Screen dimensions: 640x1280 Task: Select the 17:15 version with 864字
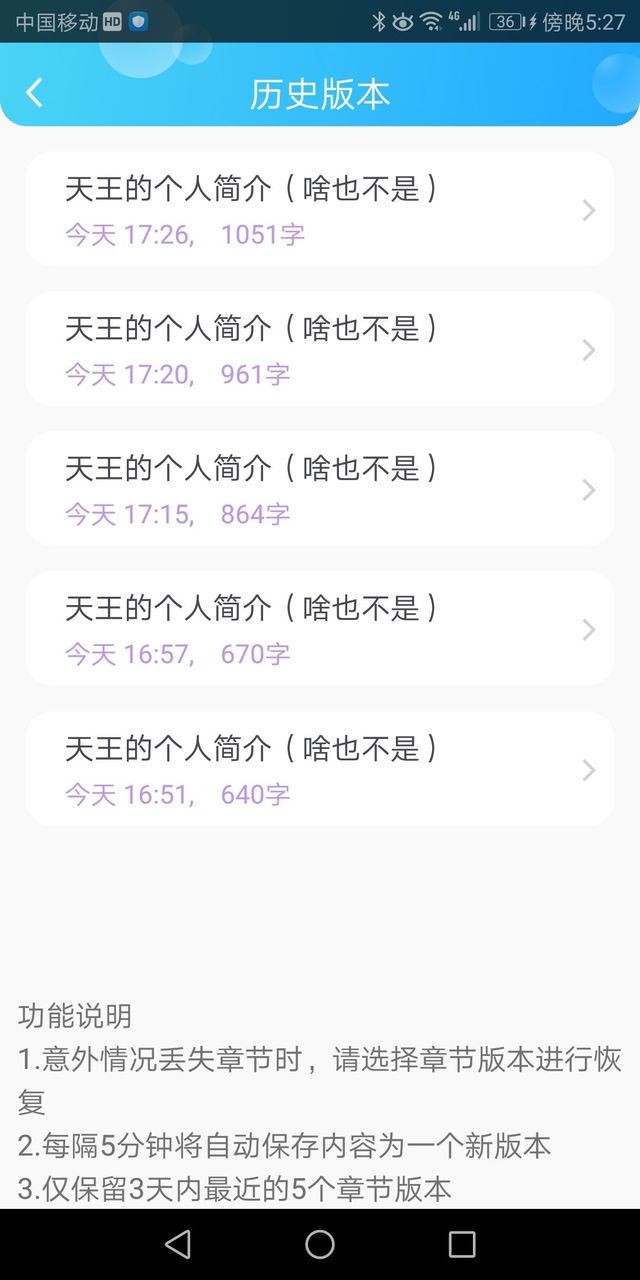click(x=320, y=489)
